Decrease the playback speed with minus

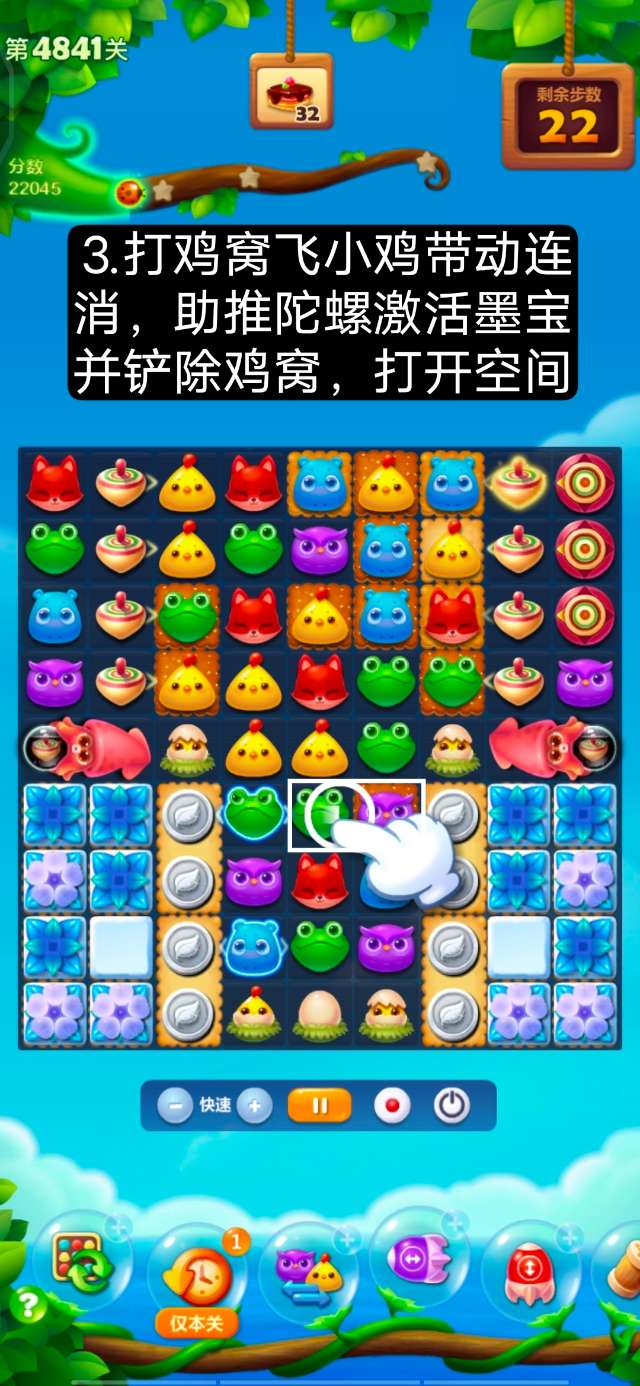pyautogui.click(x=175, y=1106)
